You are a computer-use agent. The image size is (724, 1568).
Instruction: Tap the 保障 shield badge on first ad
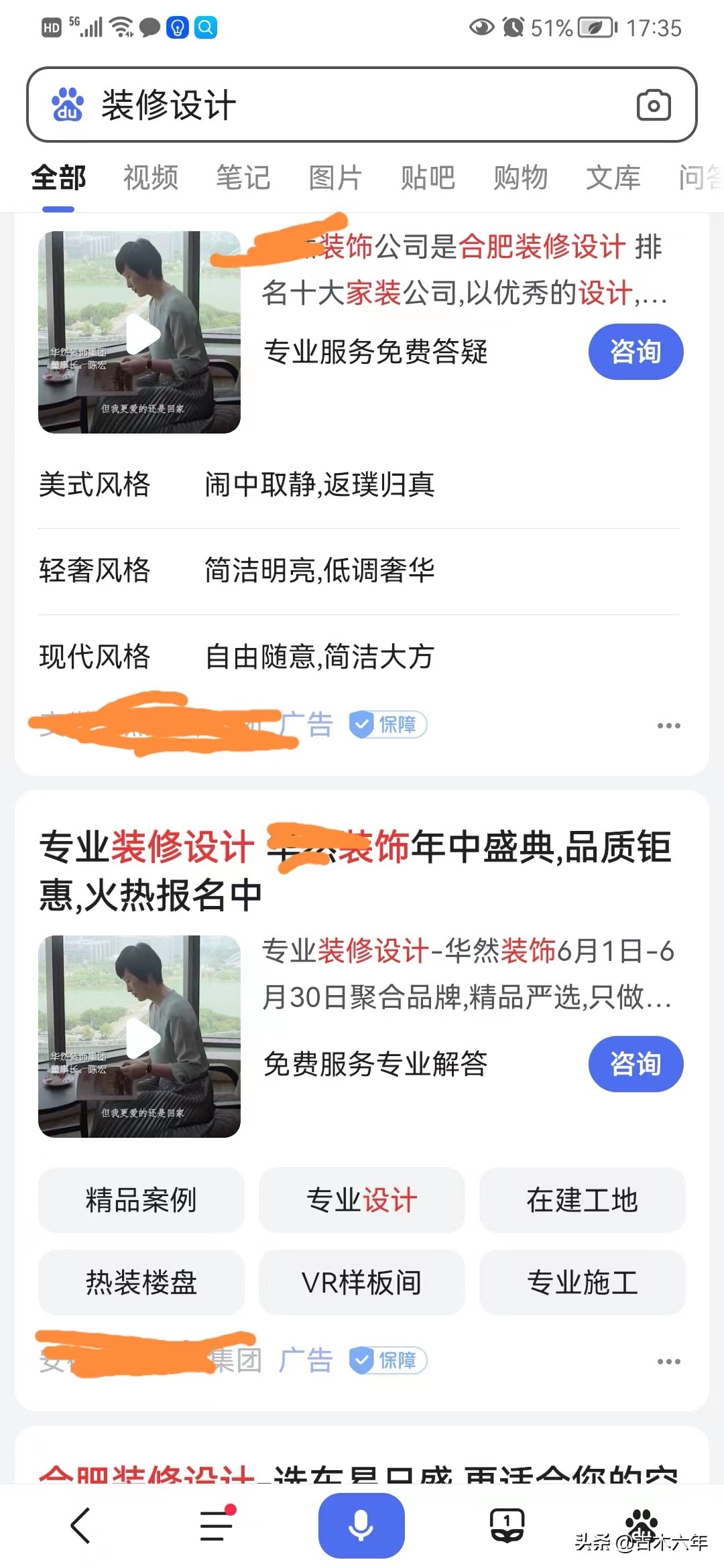[387, 724]
